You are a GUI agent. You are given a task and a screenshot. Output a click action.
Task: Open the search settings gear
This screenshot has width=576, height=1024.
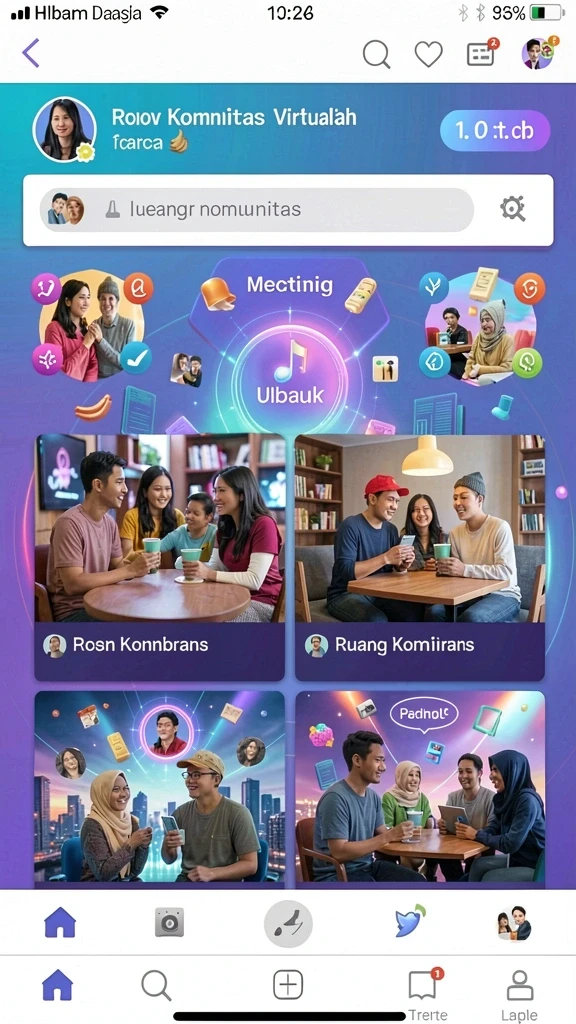513,209
